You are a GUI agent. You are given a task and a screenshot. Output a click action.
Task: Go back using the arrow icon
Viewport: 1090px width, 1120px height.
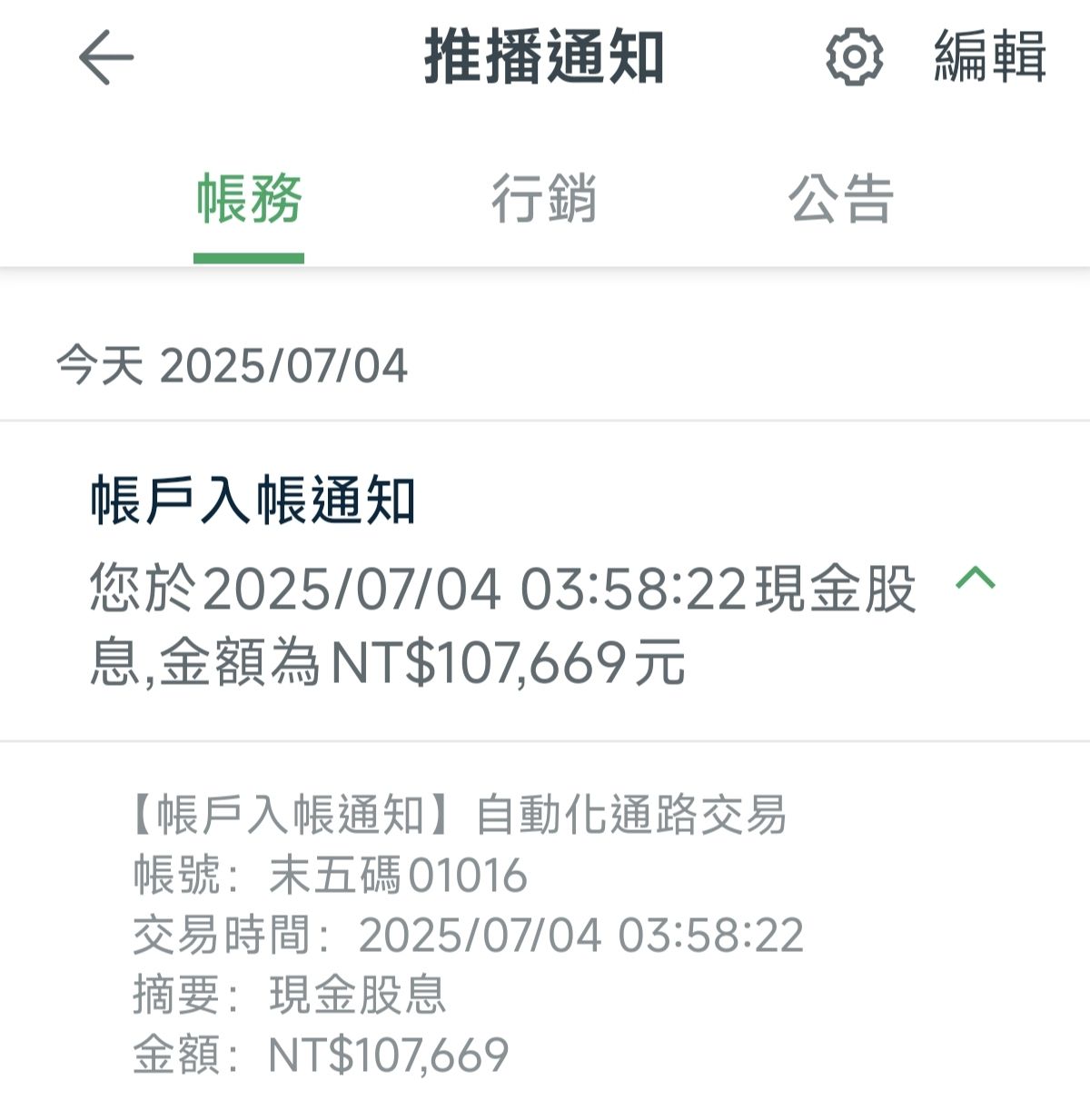click(x=106, y=57)
